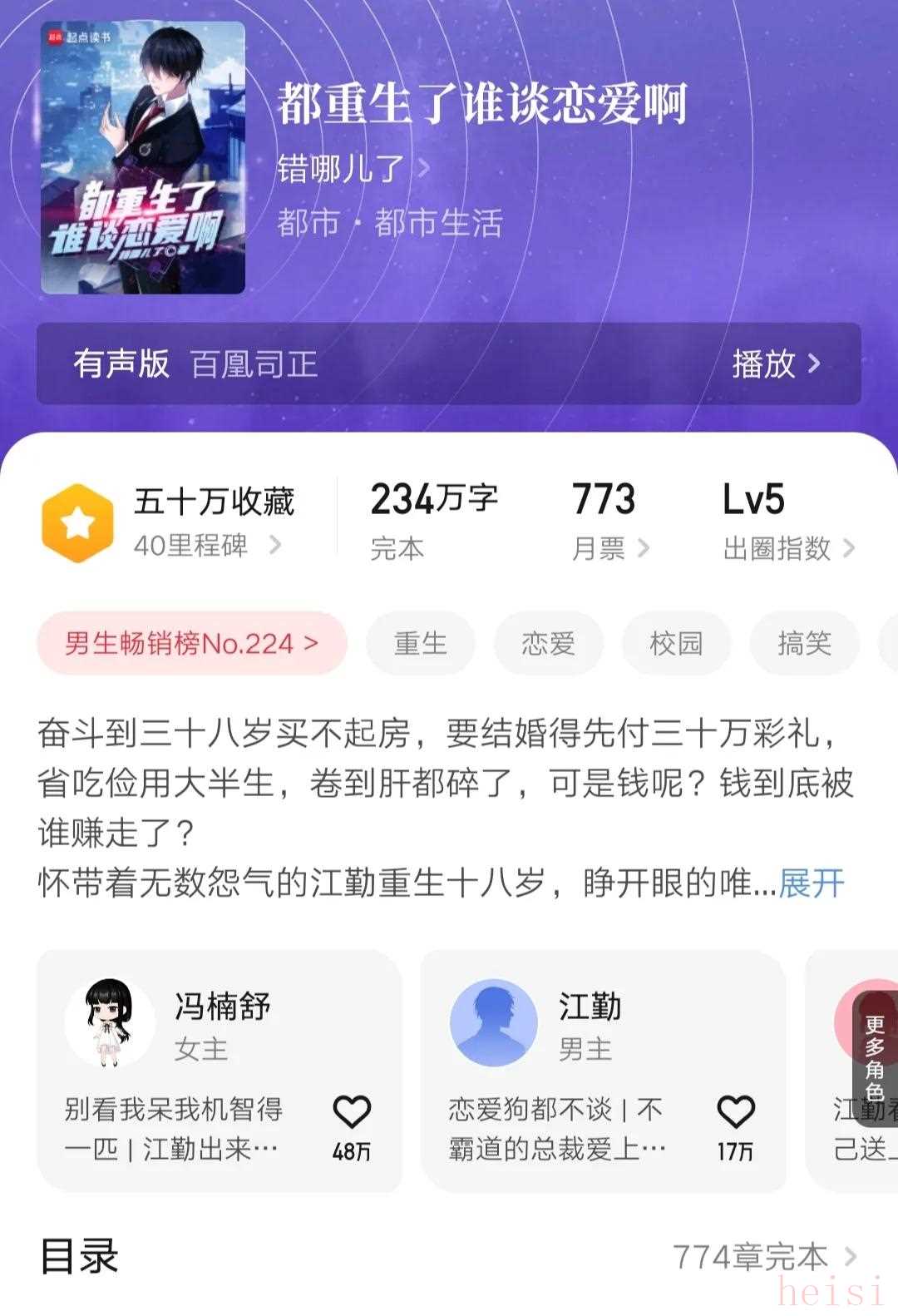Viewport: 898px width, 1316px height.
Task: Select the 恋爱 tag
Action: 548,643
